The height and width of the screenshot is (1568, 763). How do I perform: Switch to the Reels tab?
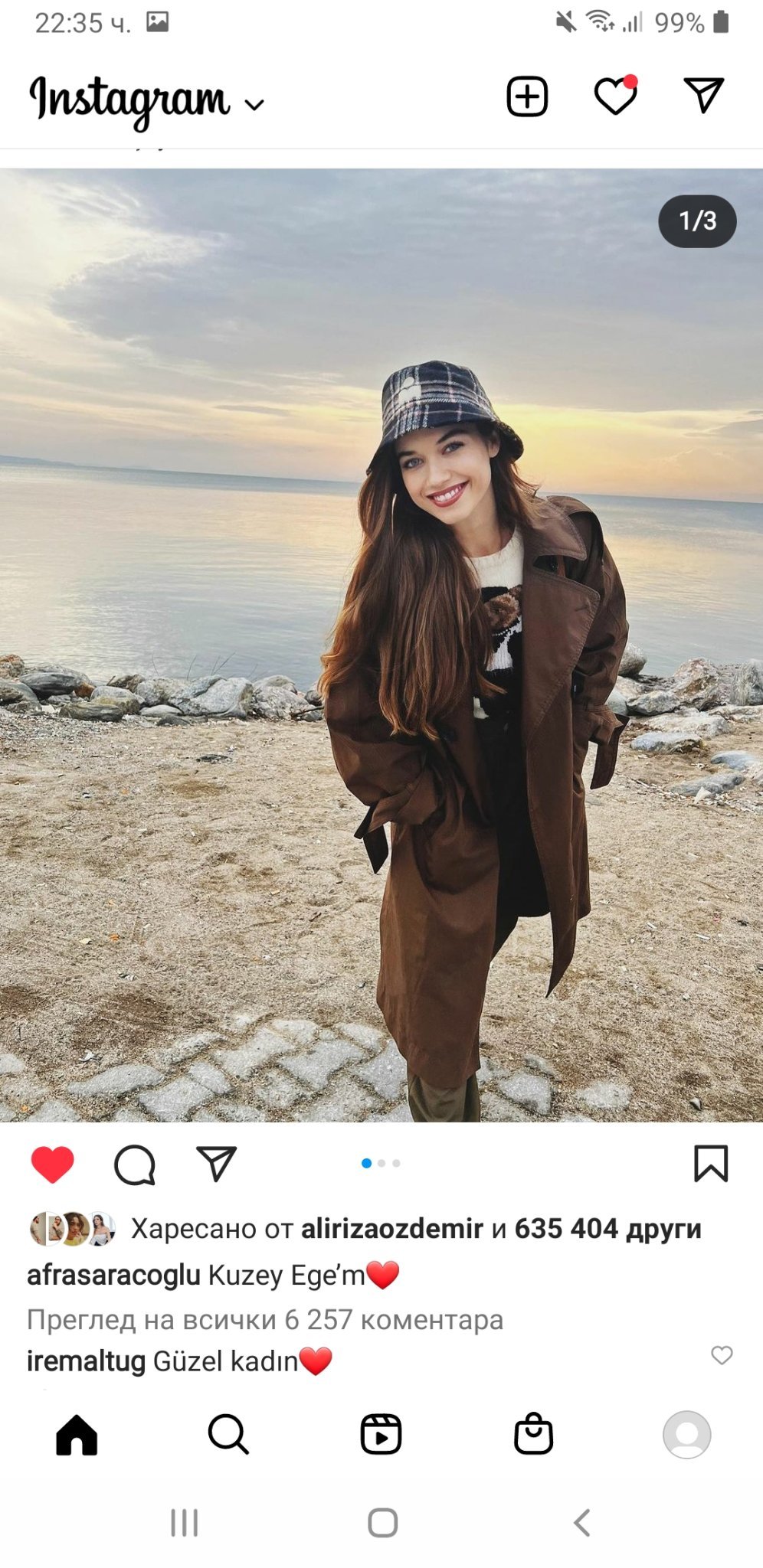[x=381, y=1434]
